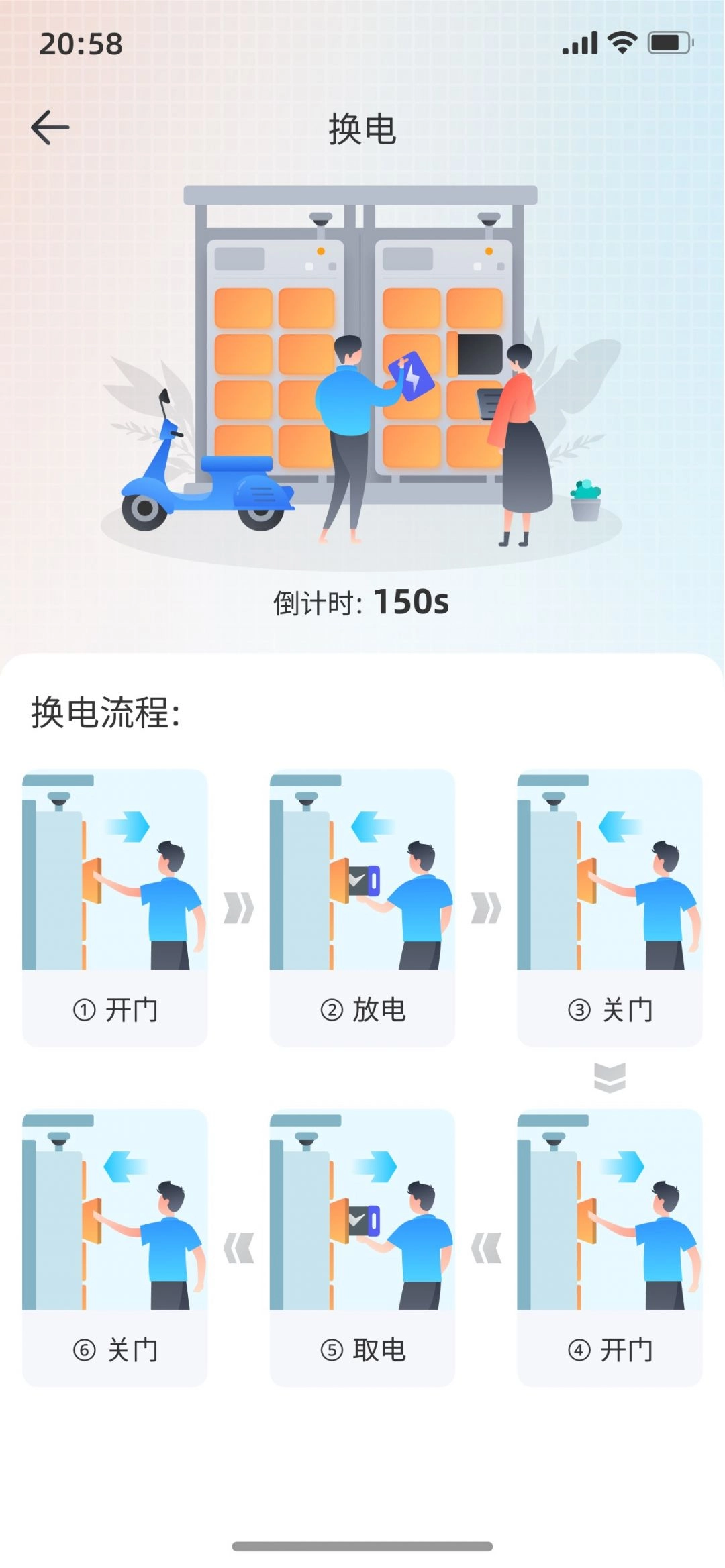Tap the battery indicator icon
Viewport: 725px width, 1568px height.
[667, 42]
